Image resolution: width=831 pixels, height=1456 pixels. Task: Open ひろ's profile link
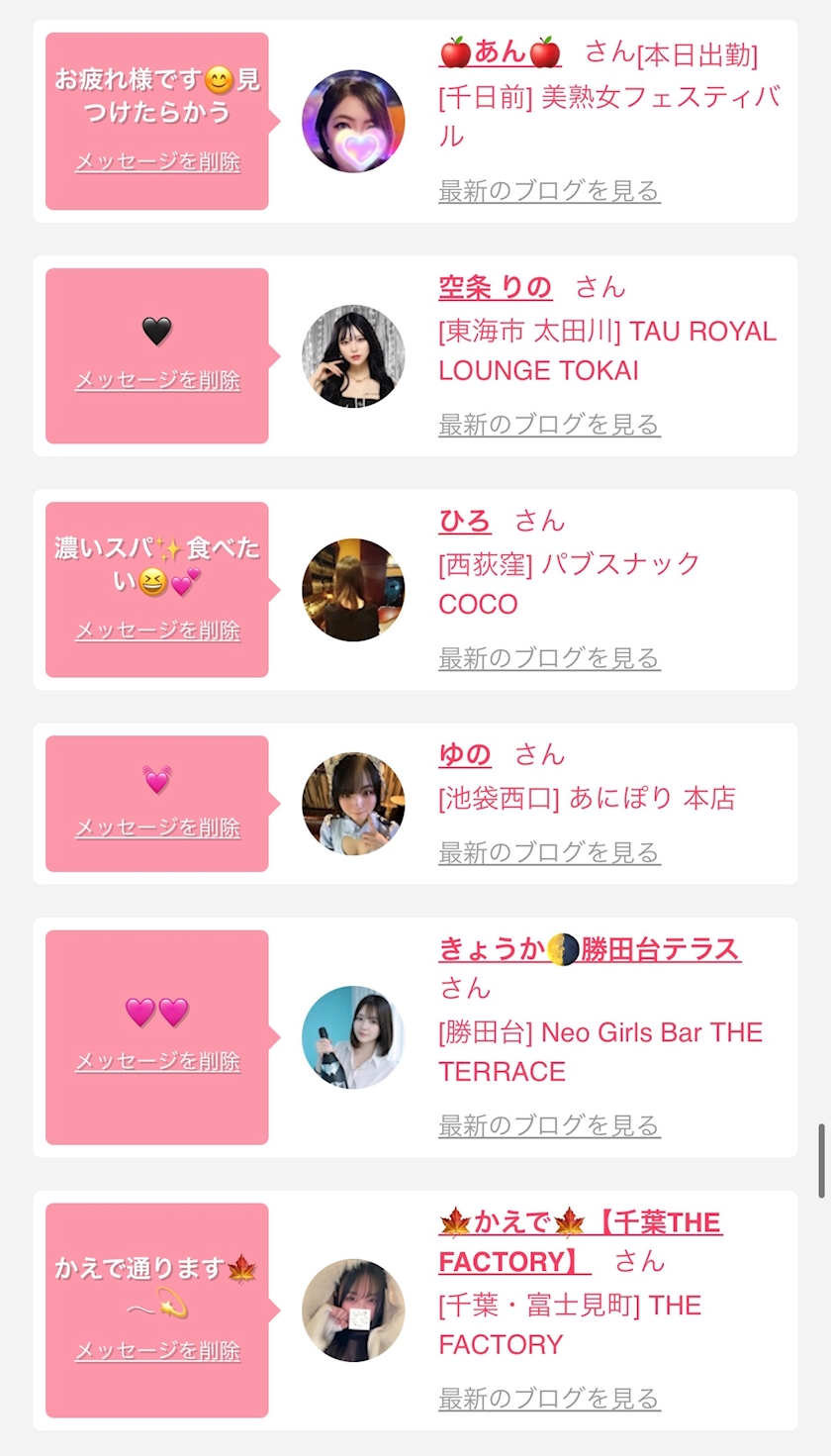(x=465, y=521)
